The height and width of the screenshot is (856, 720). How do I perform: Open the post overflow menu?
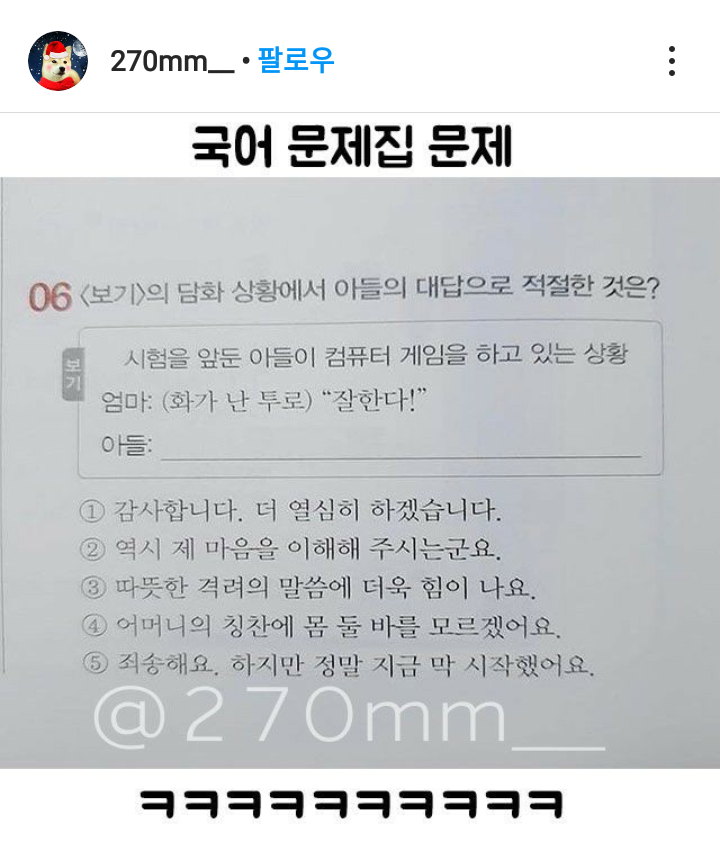coord(672,61)
